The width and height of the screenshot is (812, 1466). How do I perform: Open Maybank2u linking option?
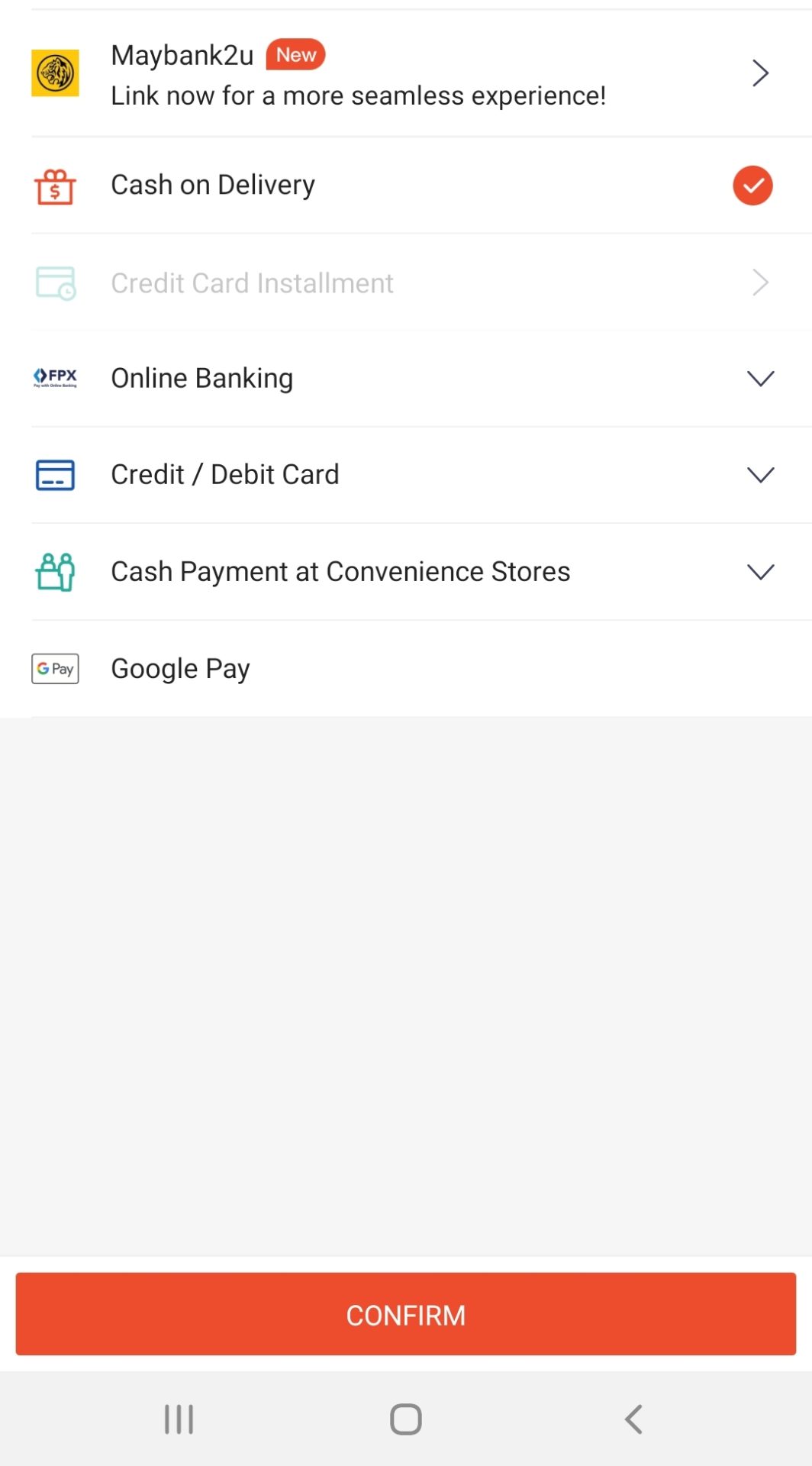[x=404, y=74]
